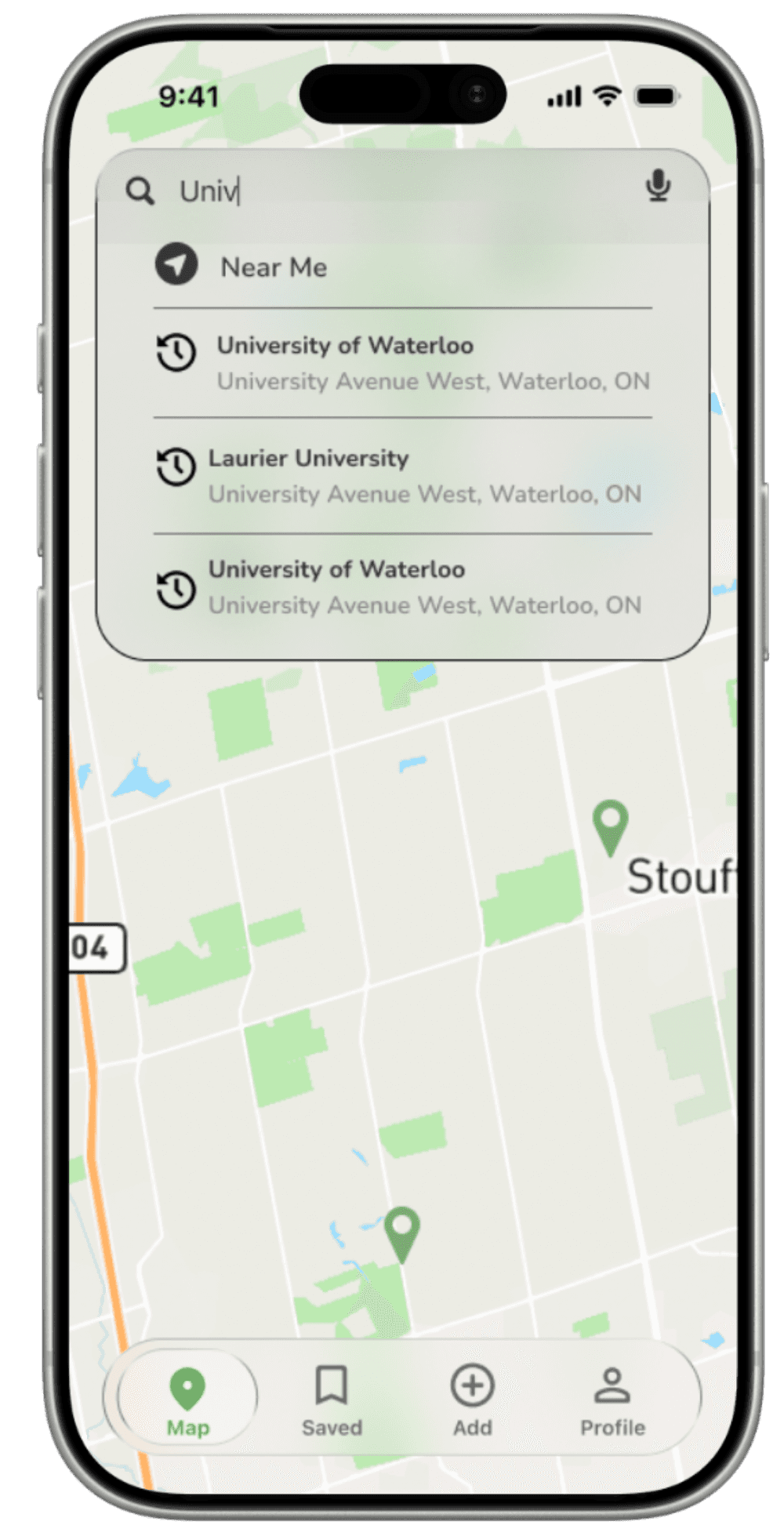Tap the search field containing Univ
The image size is (784, 1536).
tap(392, 191)
